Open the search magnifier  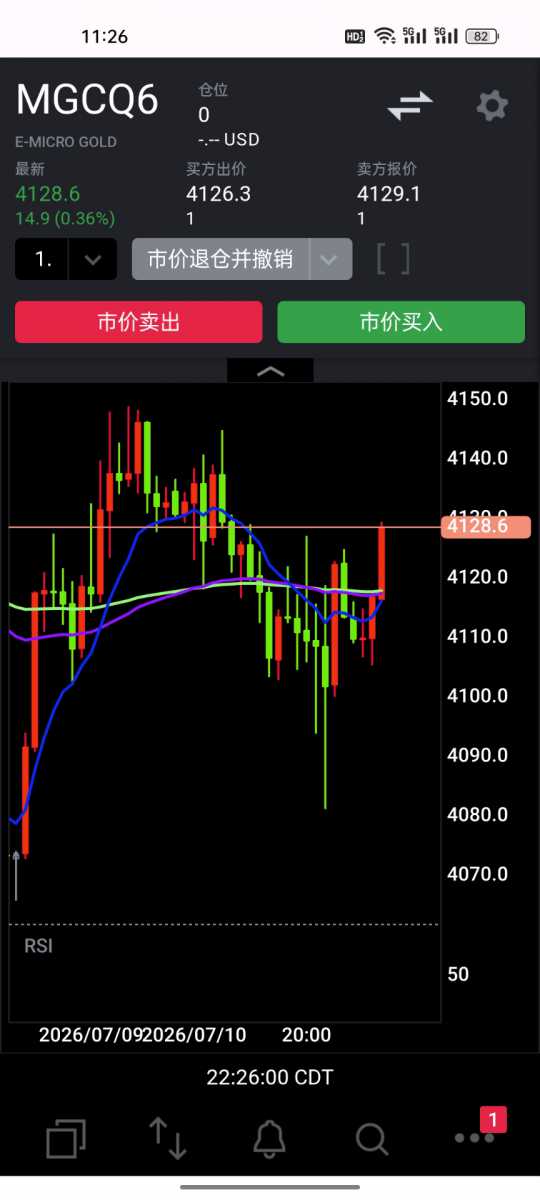click(x=371, y=1138)
